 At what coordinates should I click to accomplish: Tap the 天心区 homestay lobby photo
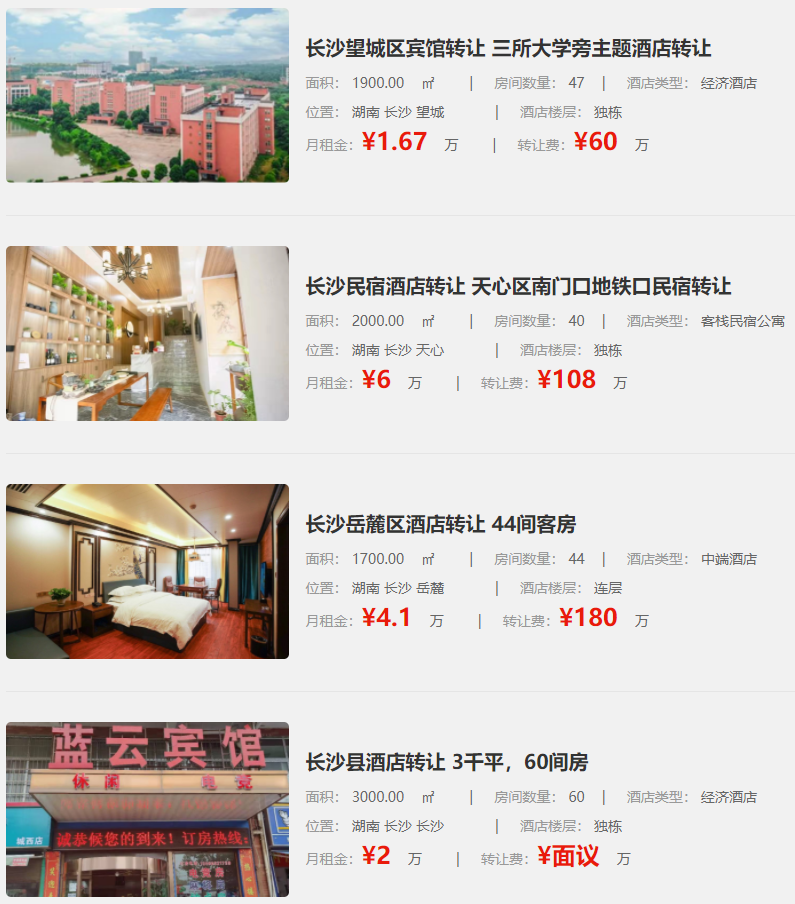147,334
